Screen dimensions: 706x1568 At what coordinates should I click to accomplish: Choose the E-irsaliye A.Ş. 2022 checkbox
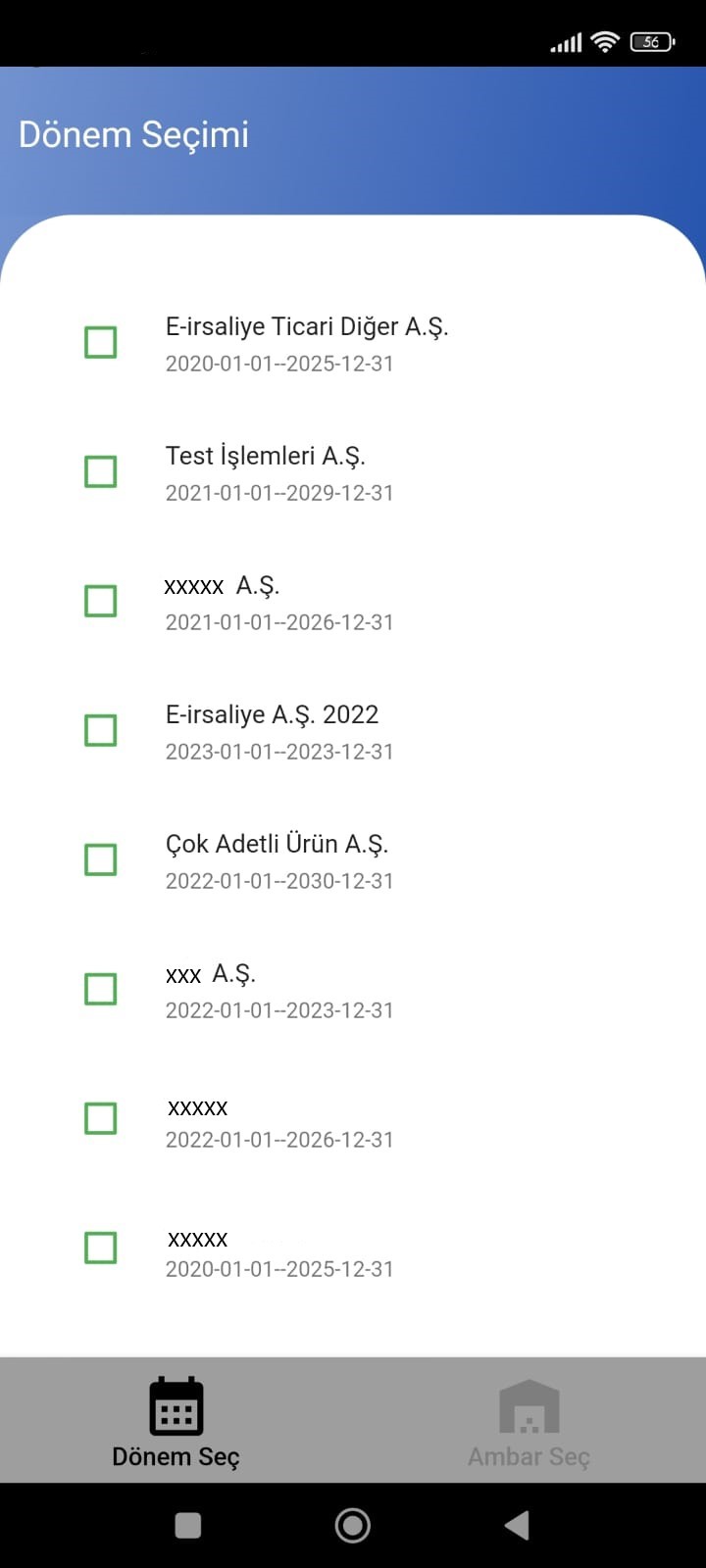101,731
